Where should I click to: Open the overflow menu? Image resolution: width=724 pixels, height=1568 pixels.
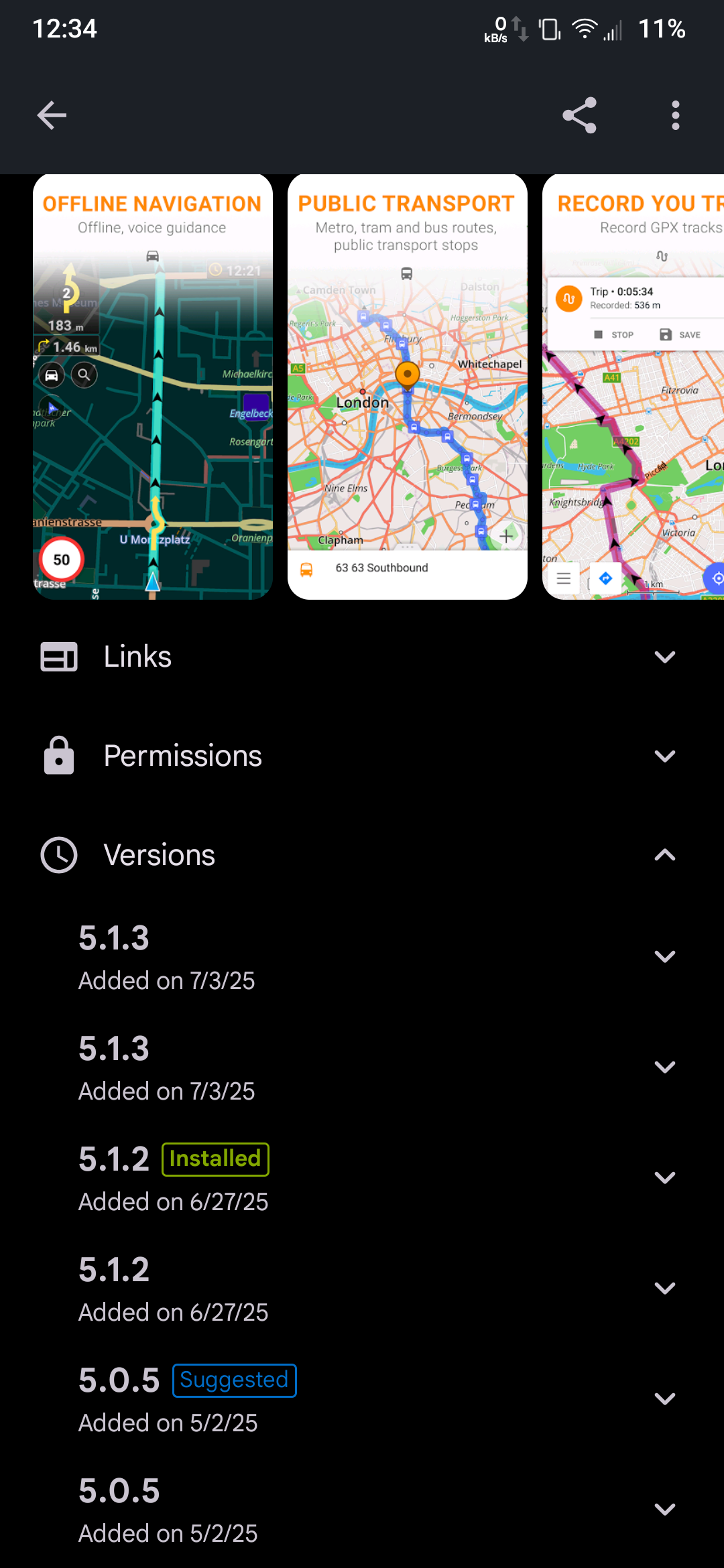coord(675,115)
